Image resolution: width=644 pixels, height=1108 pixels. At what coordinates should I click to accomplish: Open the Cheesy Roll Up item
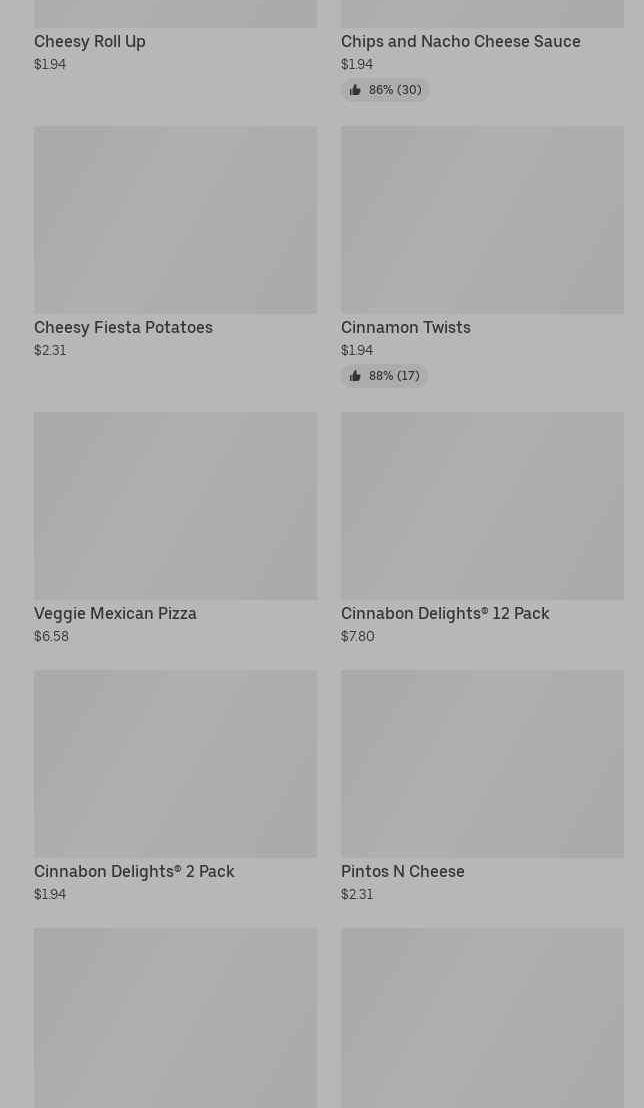[x=90, y=42]
